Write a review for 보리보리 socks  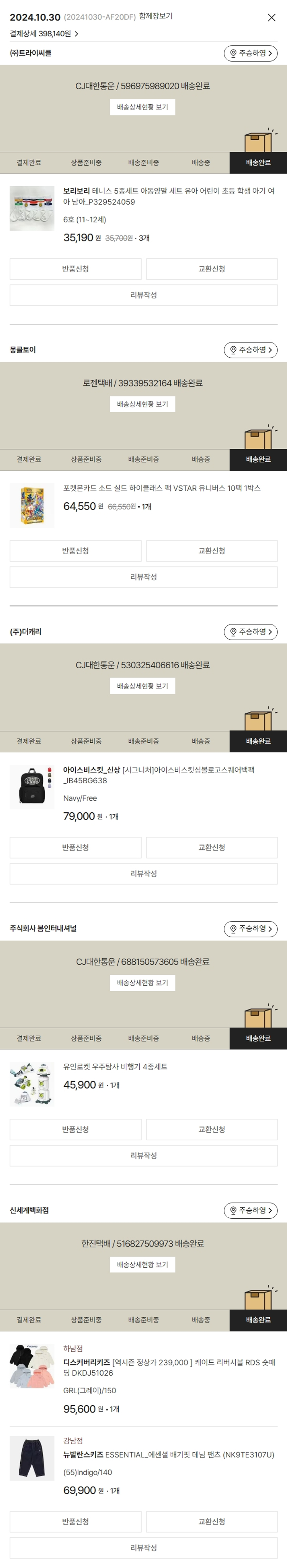point(143,295)
